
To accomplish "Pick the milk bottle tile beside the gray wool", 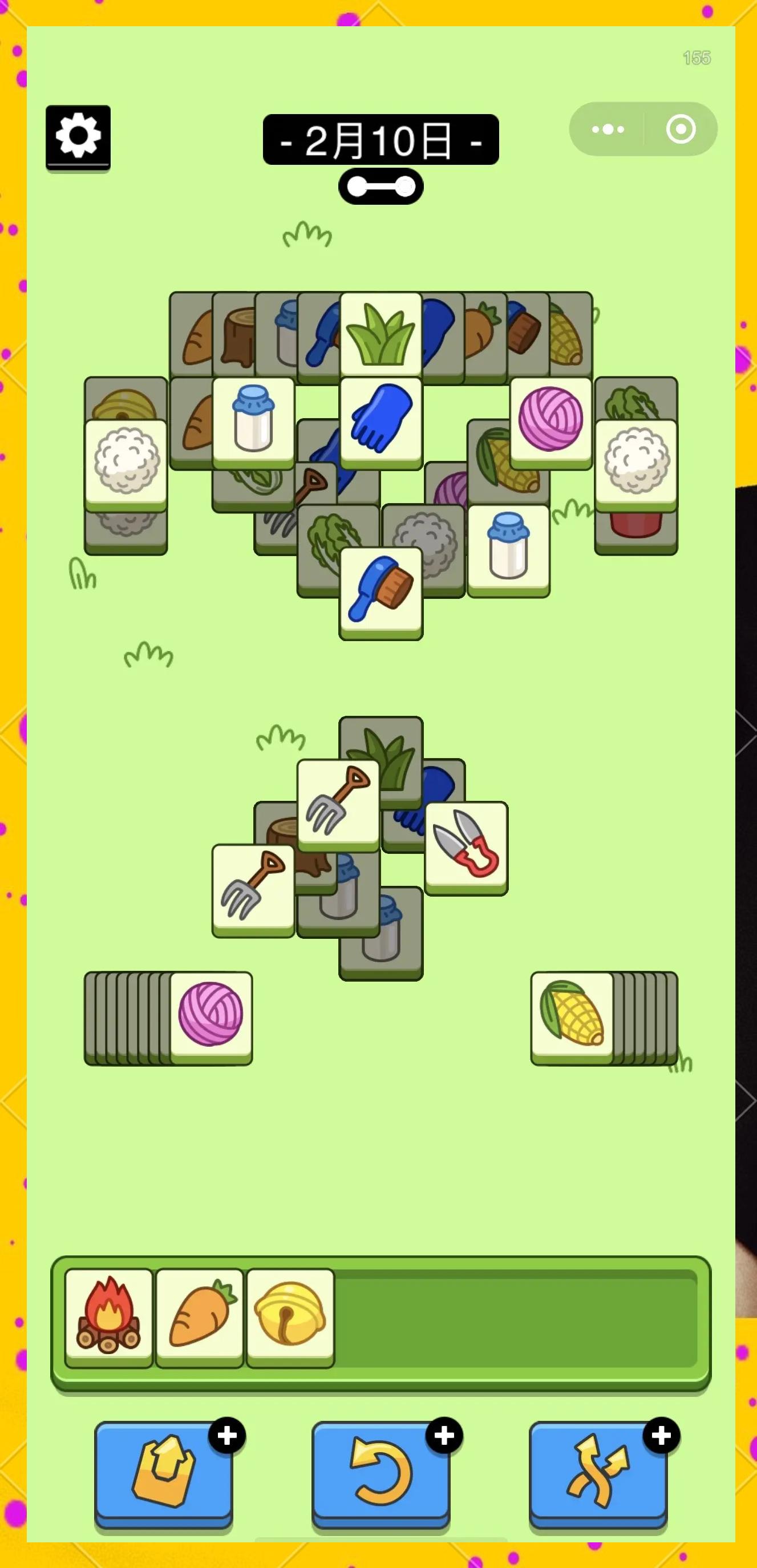I will pyautogui.click(x=508, y=548).
